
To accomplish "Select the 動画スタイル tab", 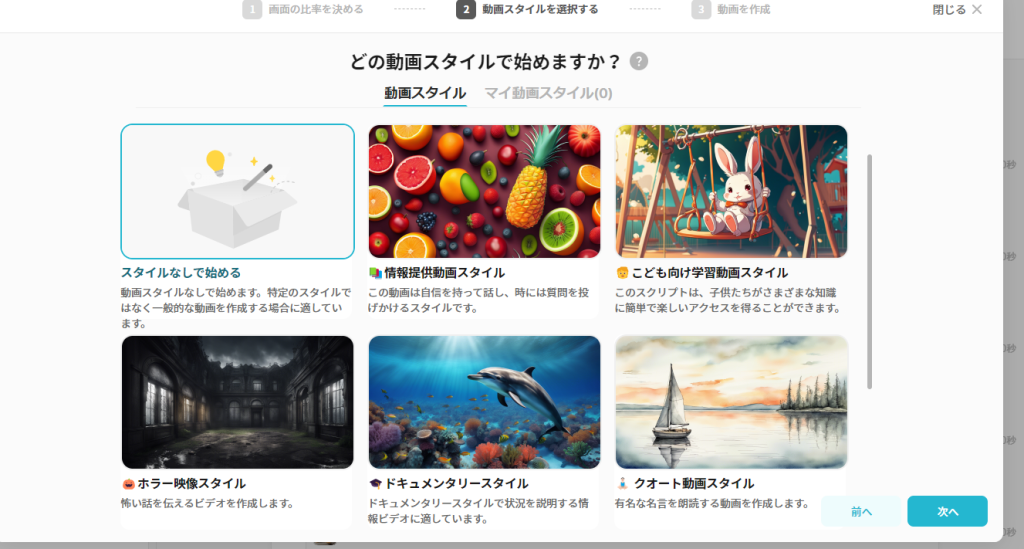I will point(425,93).
